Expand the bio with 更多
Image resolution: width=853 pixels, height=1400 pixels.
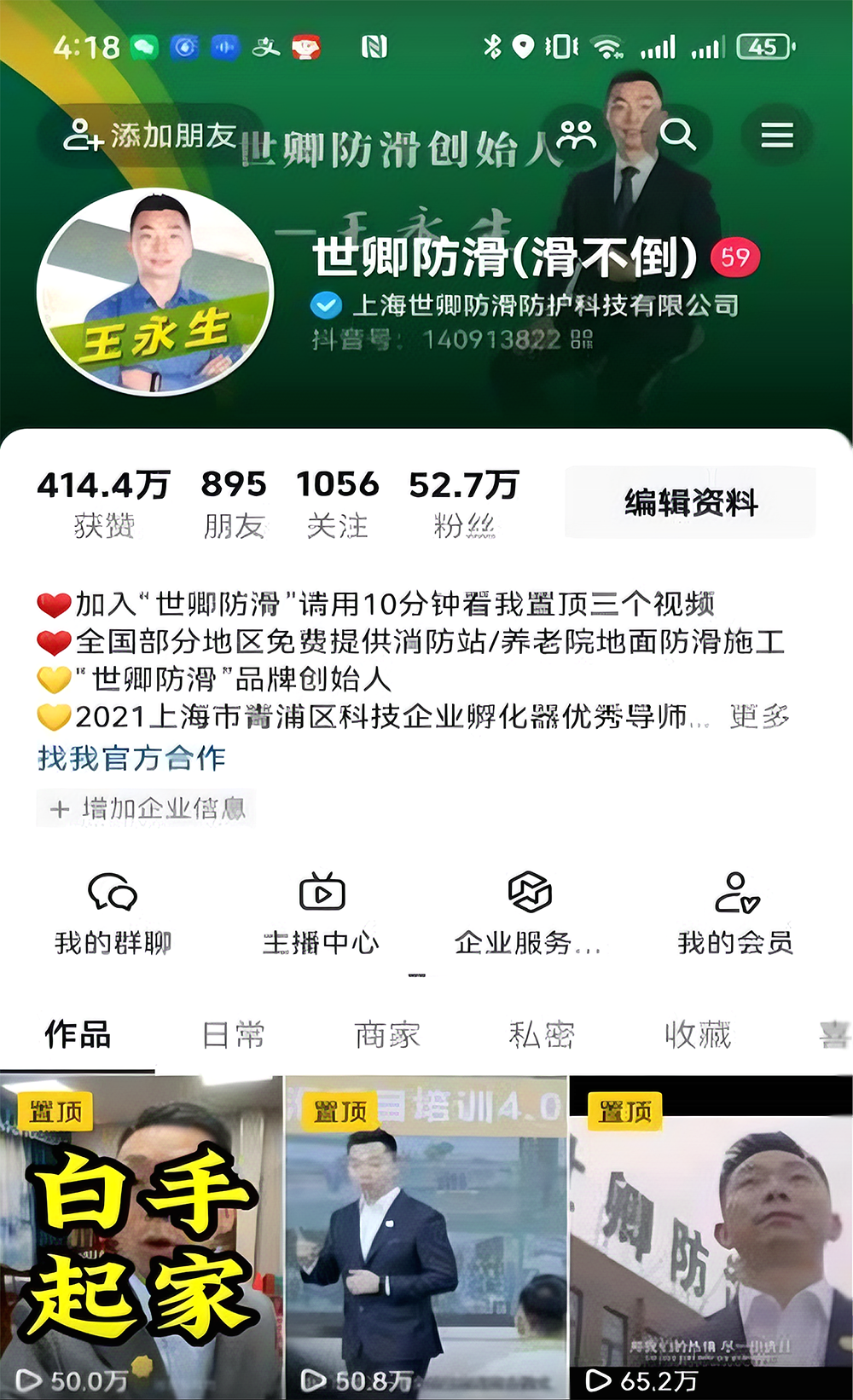point(759,717)
